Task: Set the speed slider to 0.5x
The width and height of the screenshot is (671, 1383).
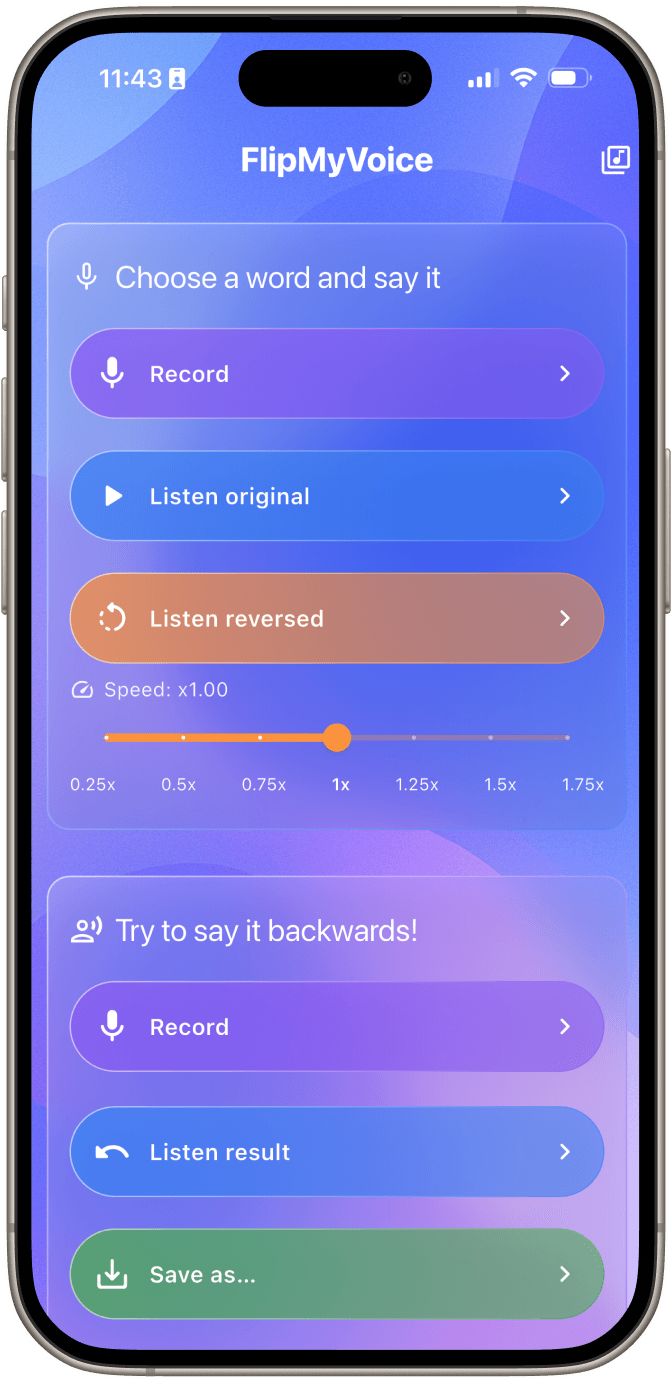Action: click(183, 738)
